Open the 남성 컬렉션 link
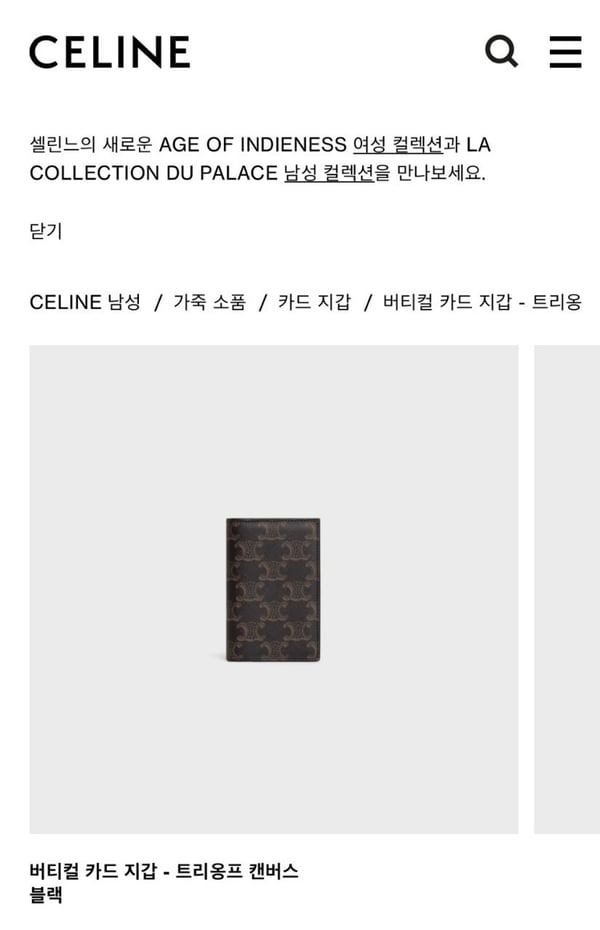600x930 pixels. pyautogui.click(x=328, y=172)
